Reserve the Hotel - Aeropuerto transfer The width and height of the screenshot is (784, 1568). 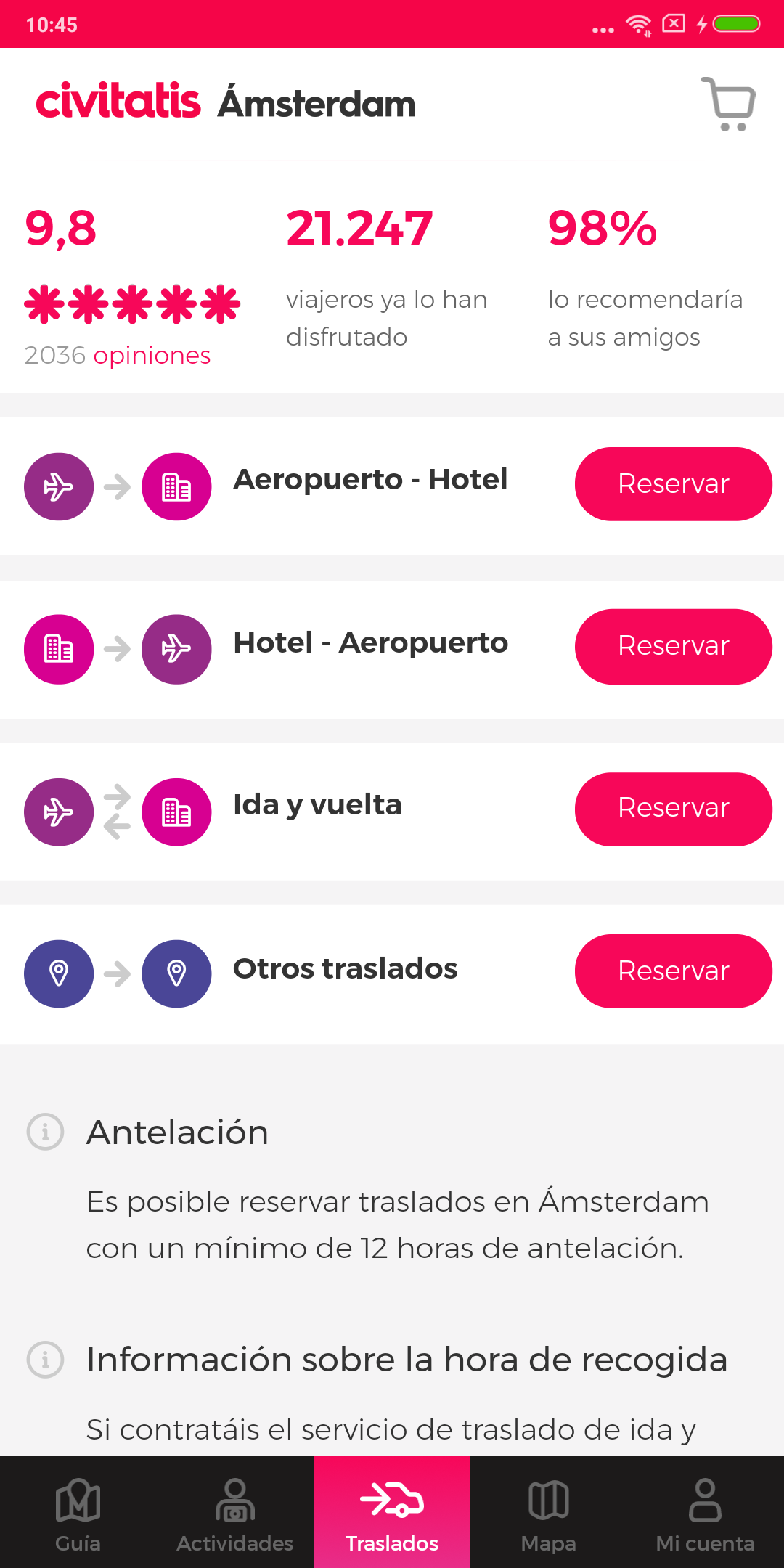pos(674,647)
